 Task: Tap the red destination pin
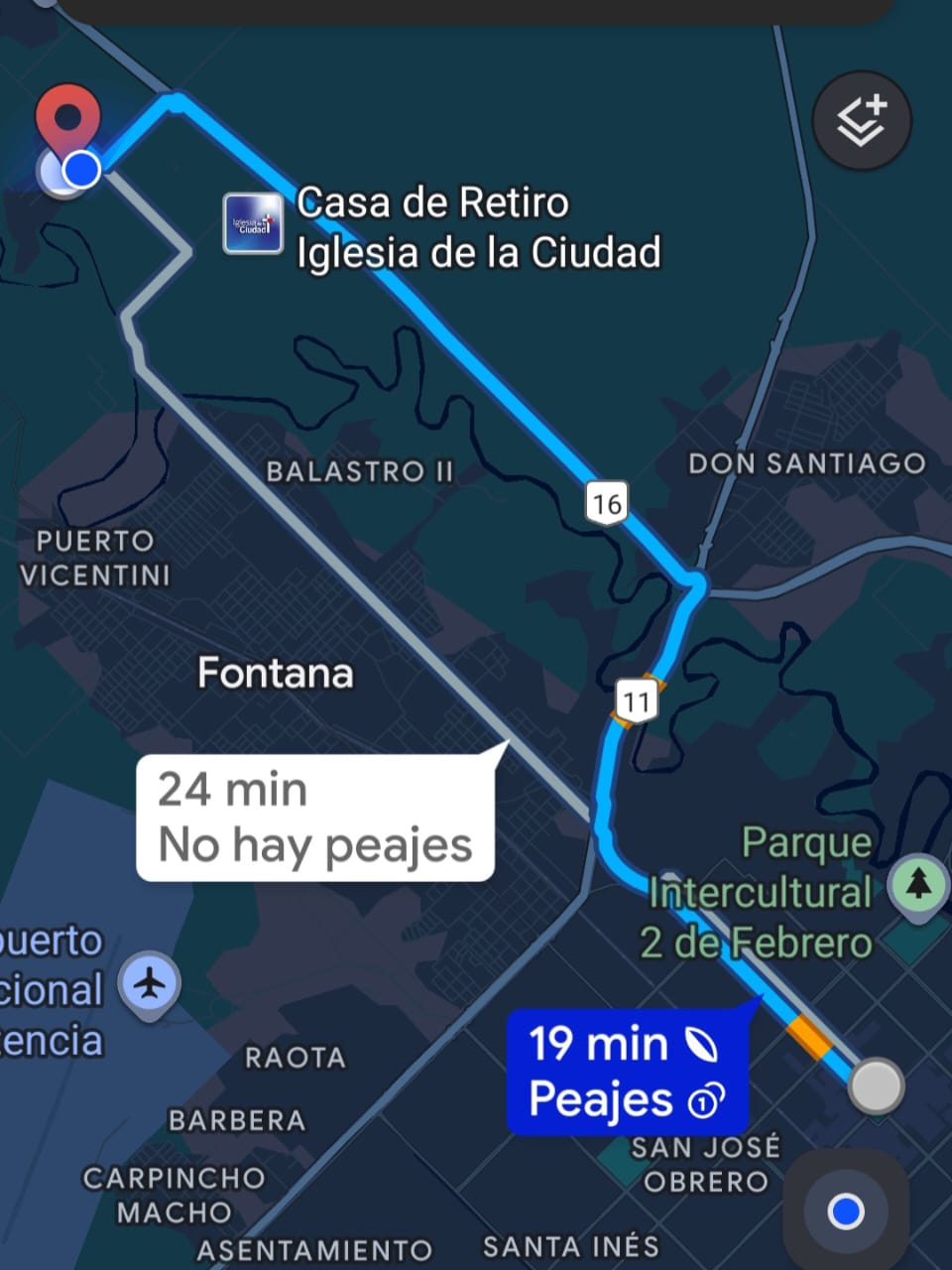coord(67,117)
